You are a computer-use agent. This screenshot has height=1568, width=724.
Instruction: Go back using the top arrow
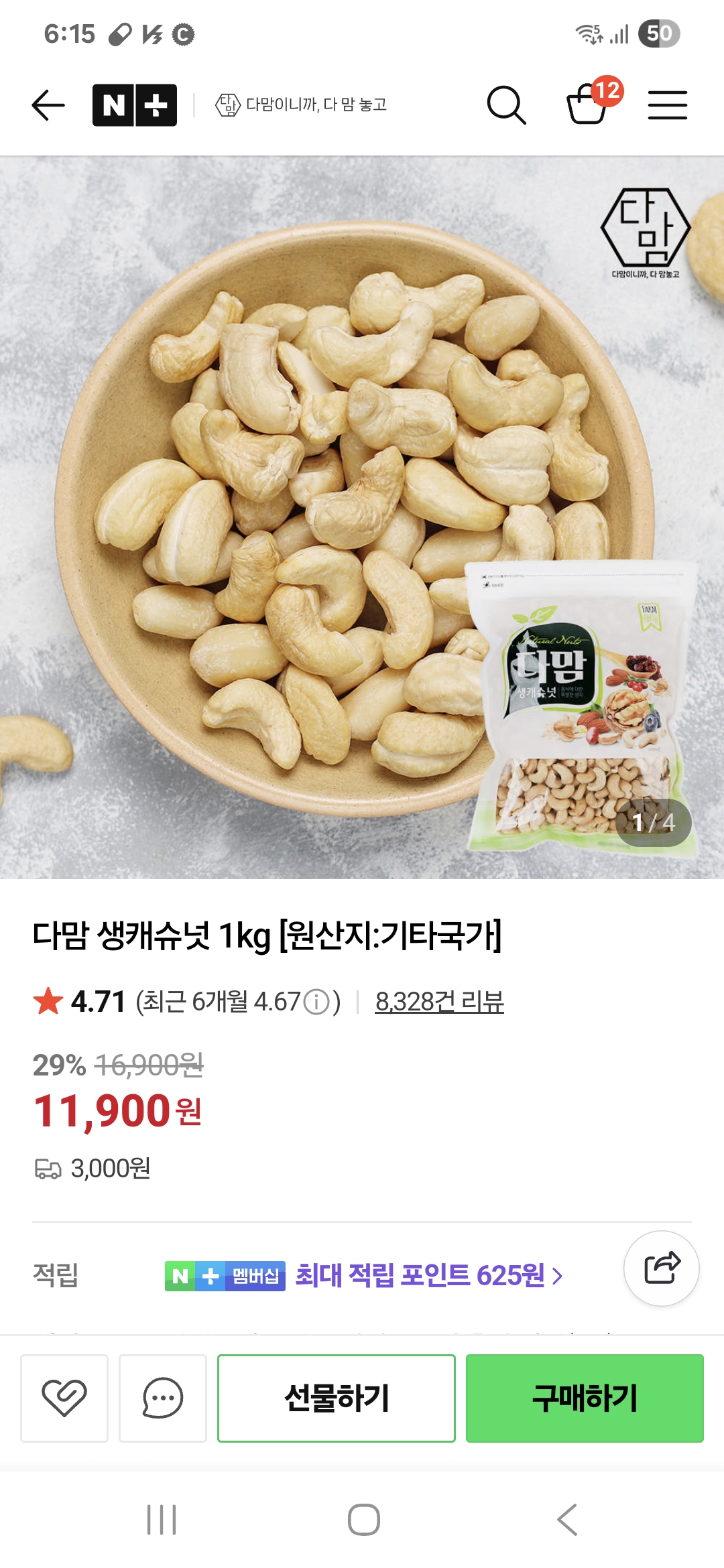(x=48, y=105)
